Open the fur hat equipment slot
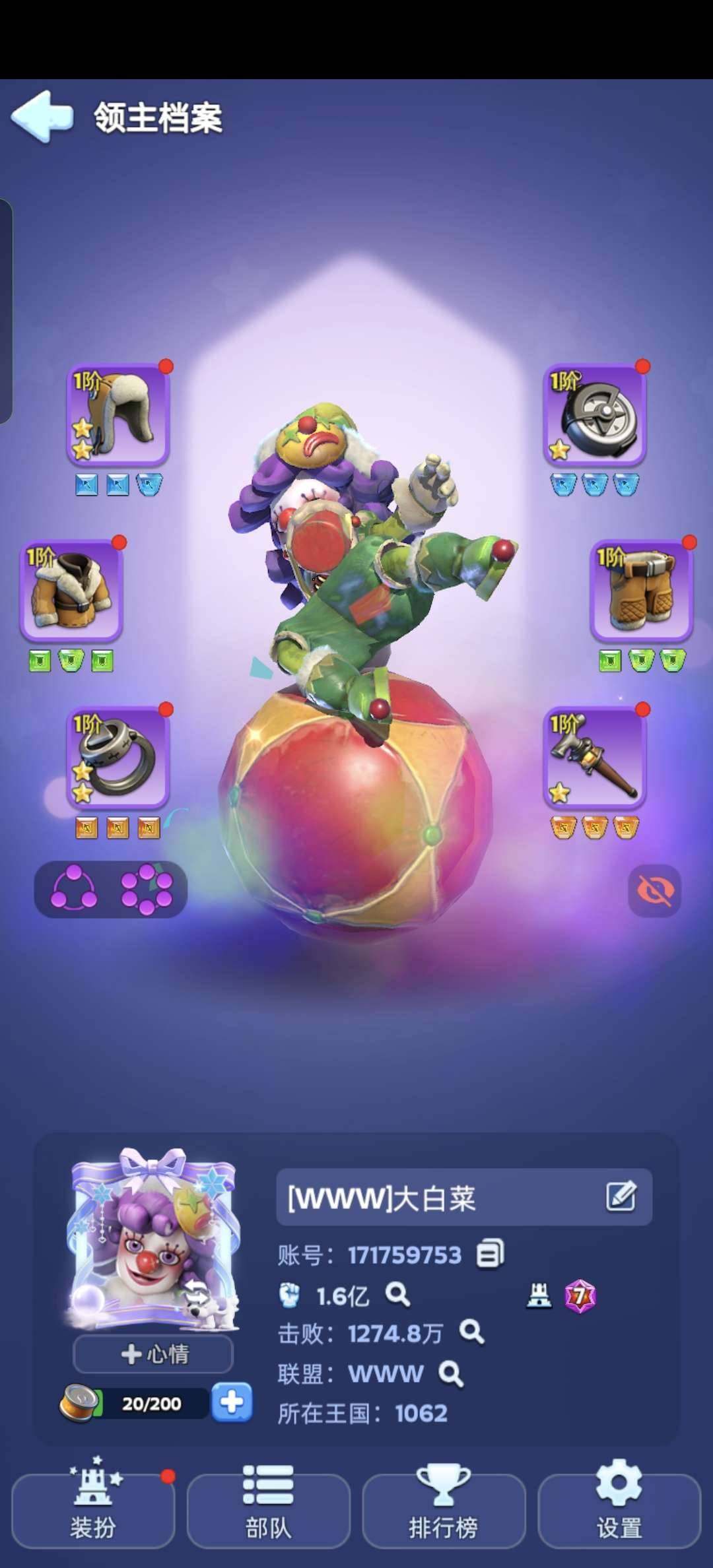This screenshot has width=713, height=1568. [119, 414]
